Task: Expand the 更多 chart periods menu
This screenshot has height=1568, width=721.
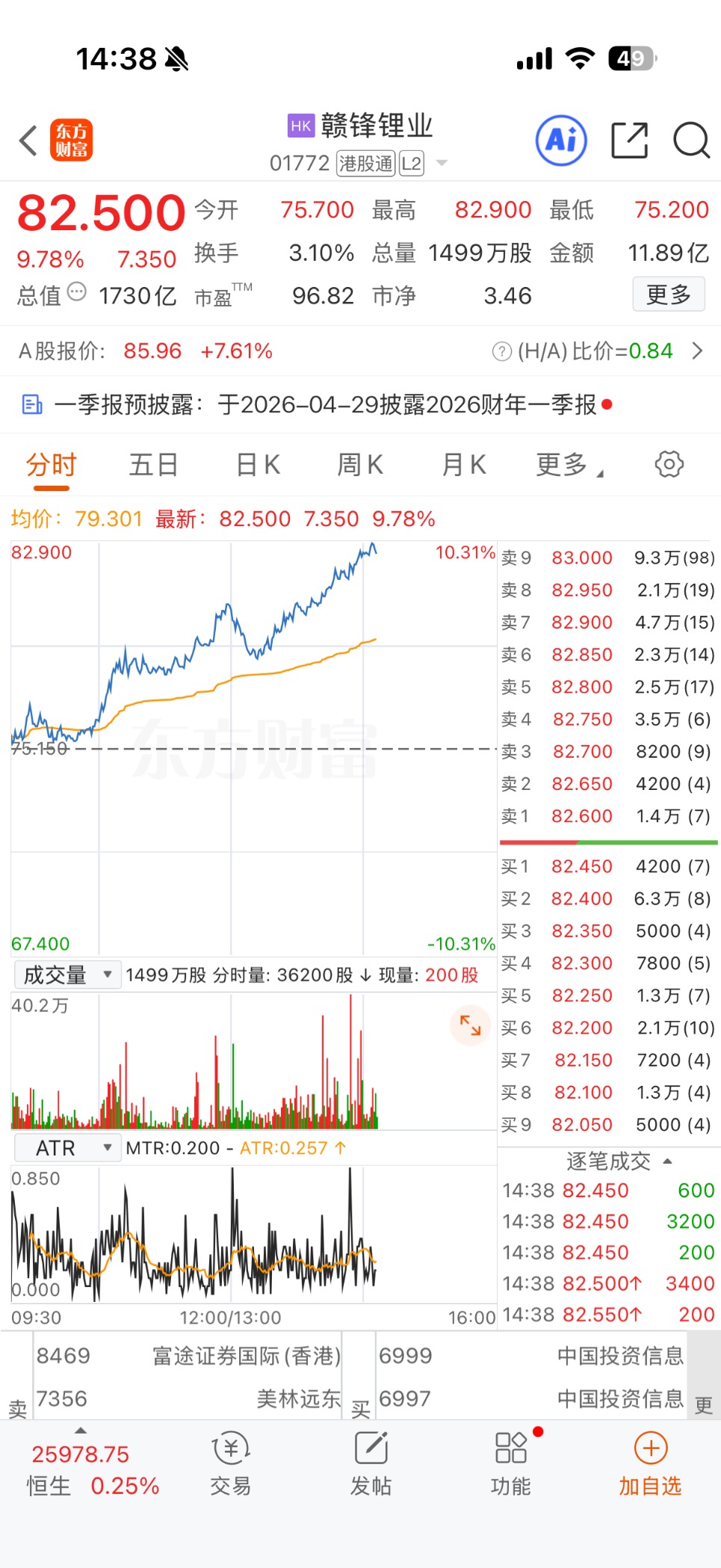Action: [568, 464]
